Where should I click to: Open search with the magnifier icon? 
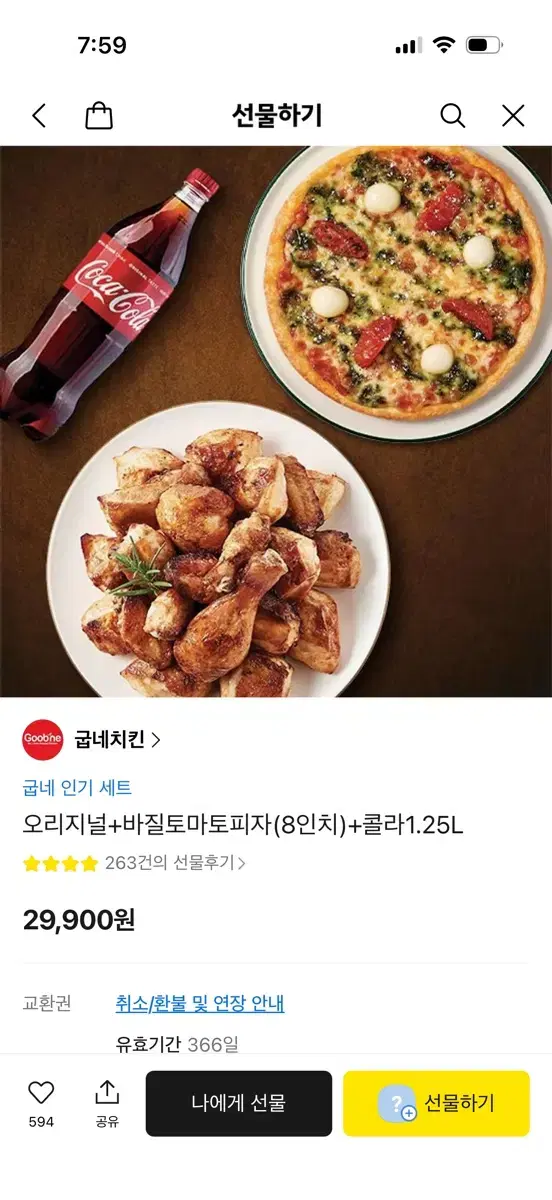coord(453,116)
